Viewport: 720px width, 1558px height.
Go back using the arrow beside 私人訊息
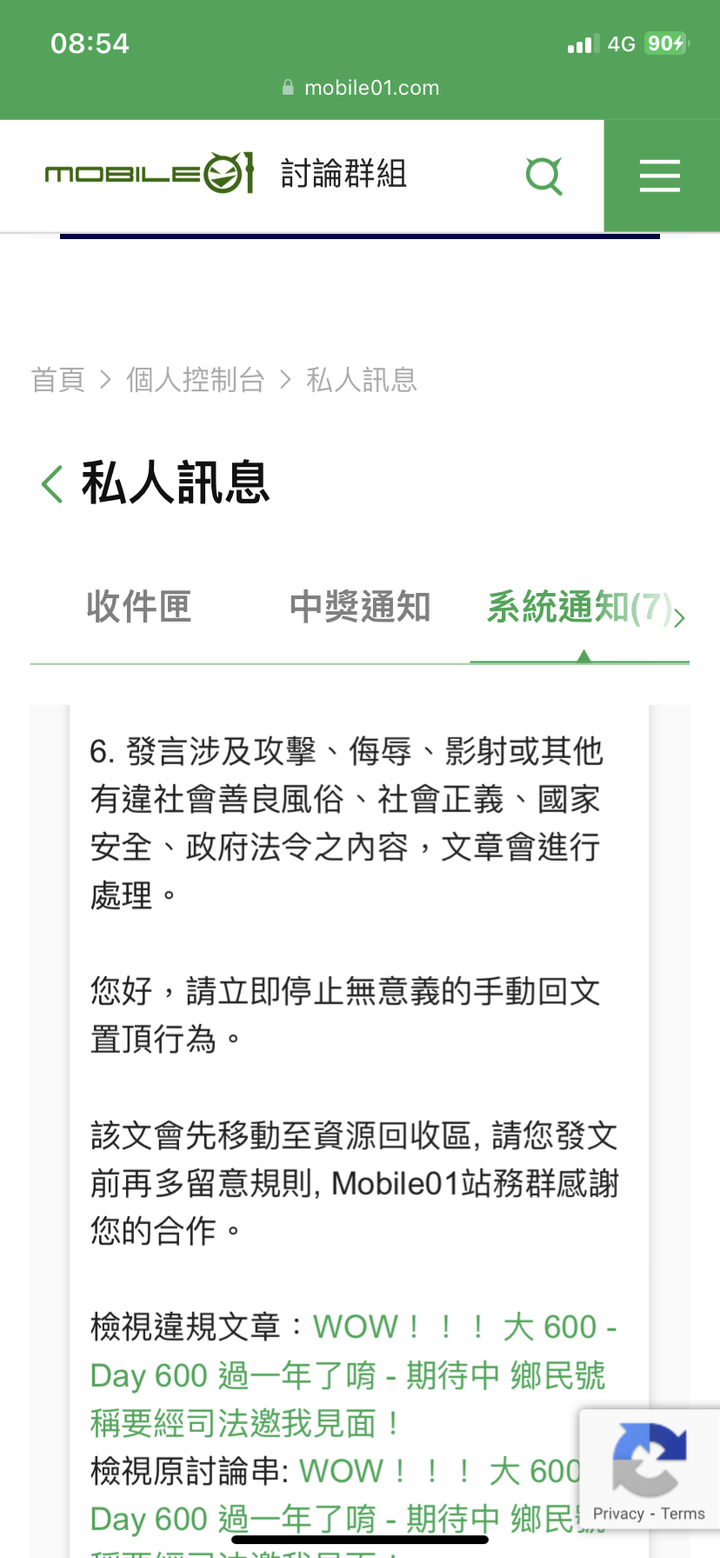click(52, 484)
